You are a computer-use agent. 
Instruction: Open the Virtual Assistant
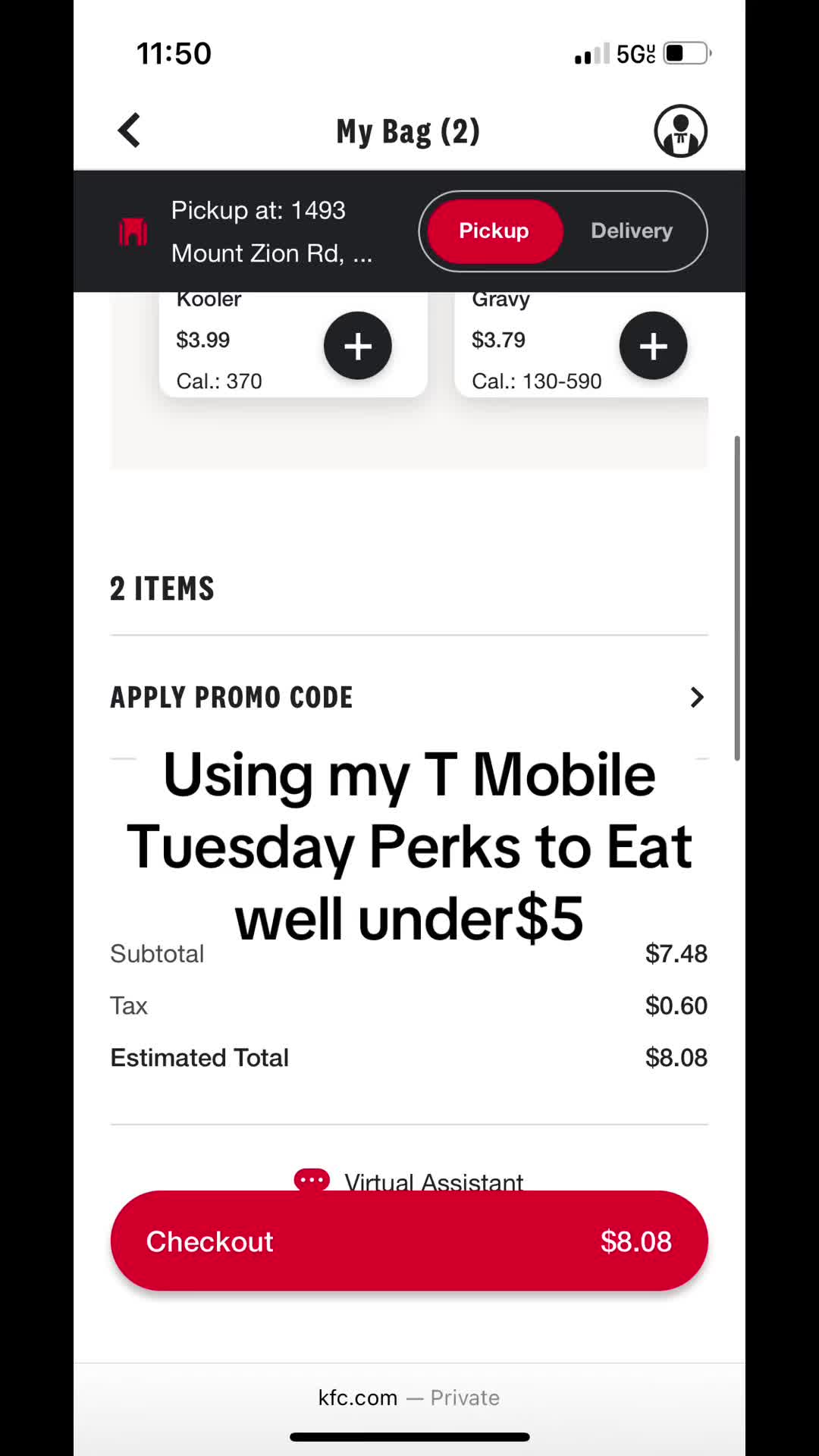pyautogui.click(x=409, y=1181)
